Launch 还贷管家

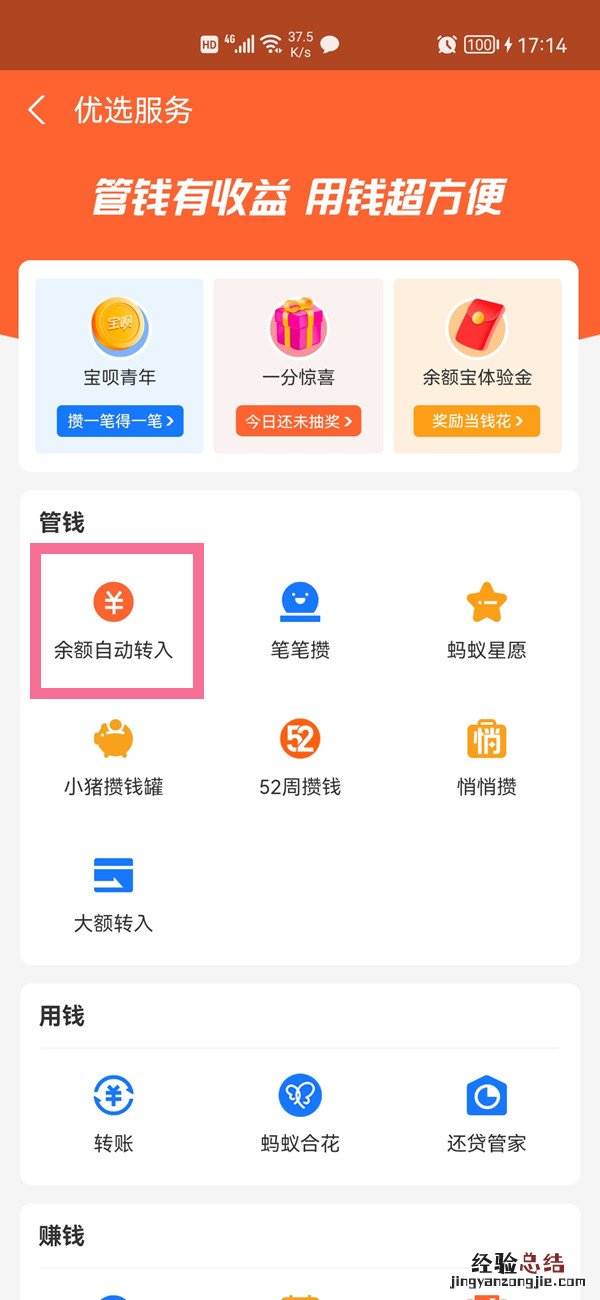pyautogui.click(x=487, y=1113)
